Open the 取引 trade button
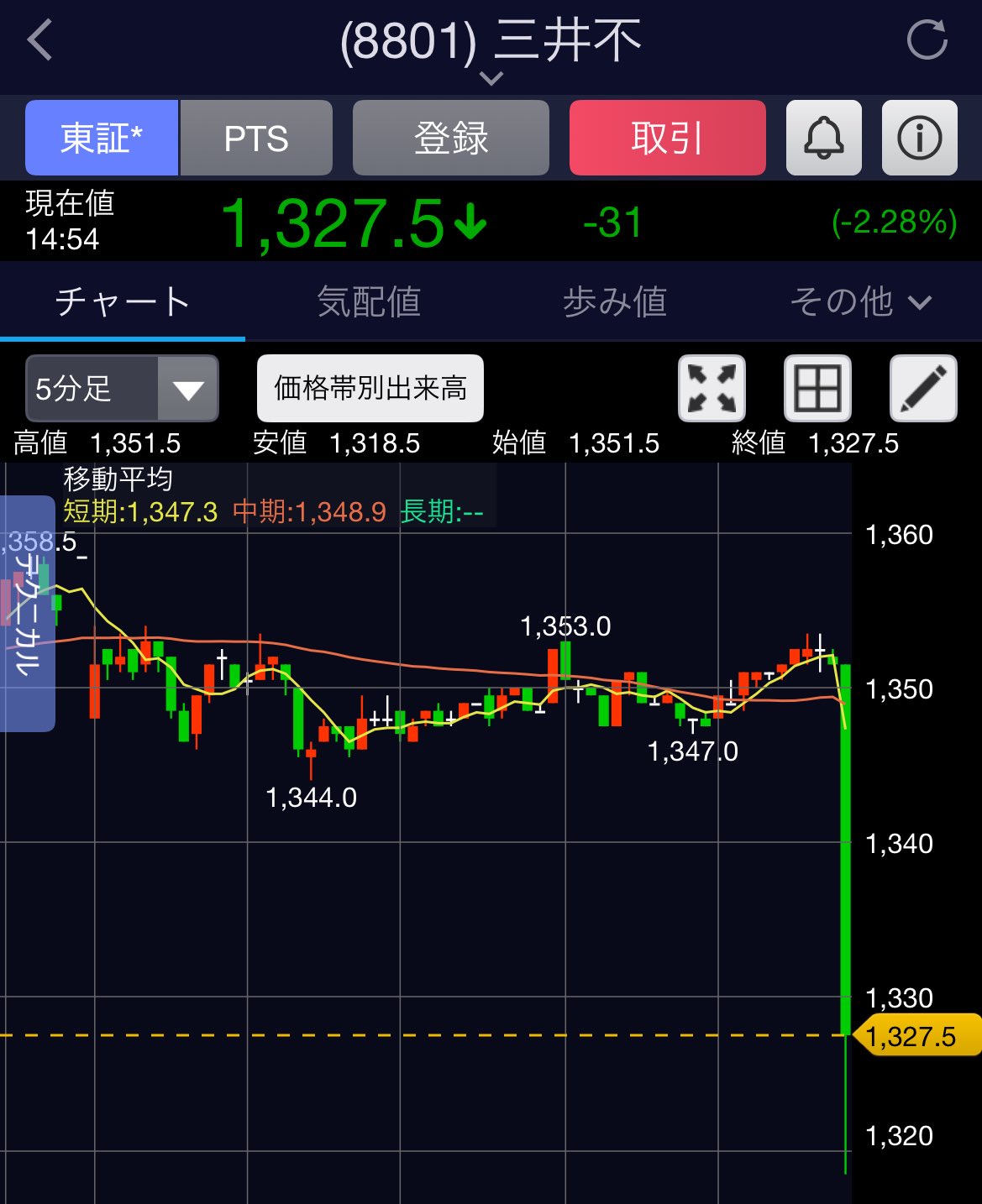The image size is (982, 1204). point(667,139)
